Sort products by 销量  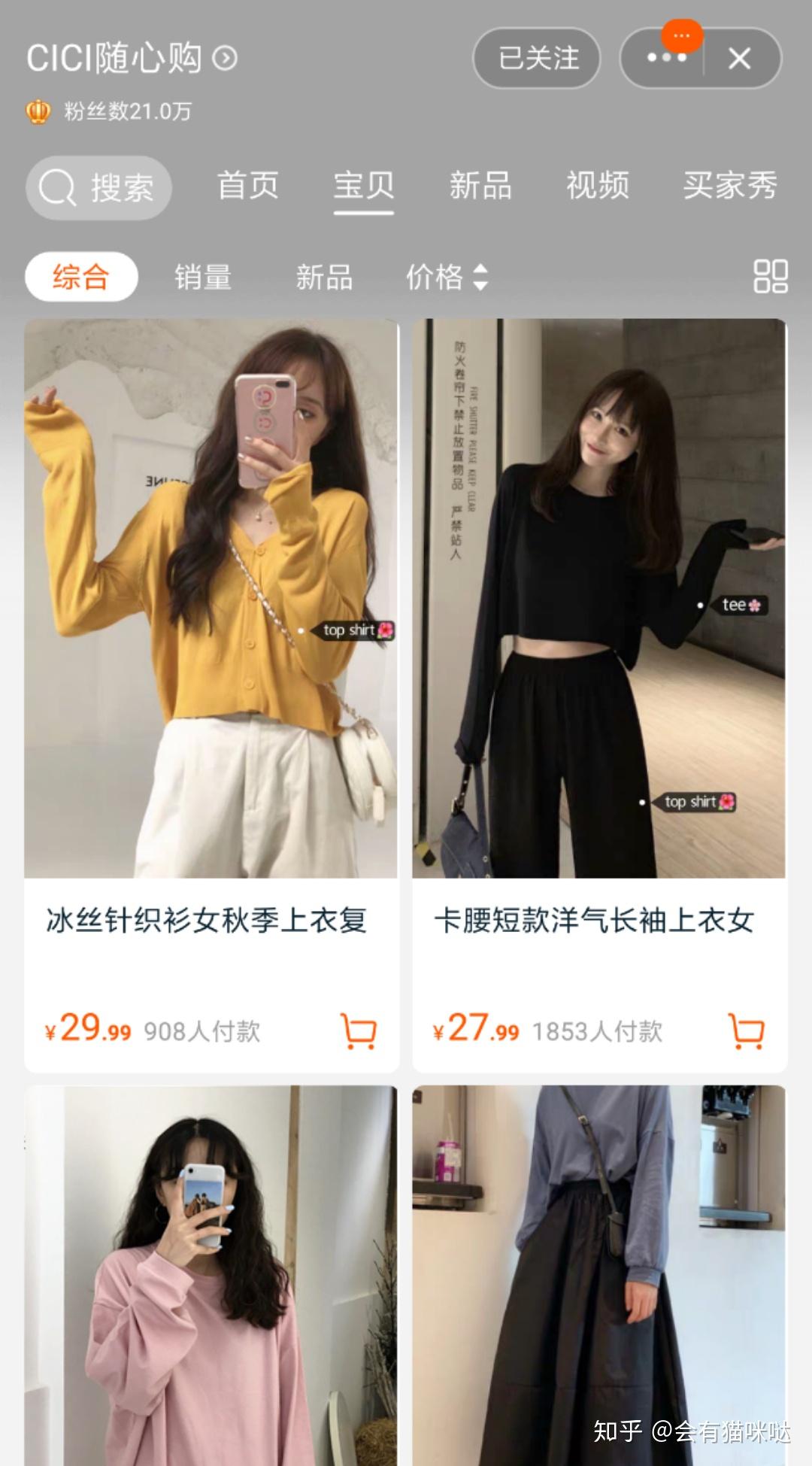[202, 277]
